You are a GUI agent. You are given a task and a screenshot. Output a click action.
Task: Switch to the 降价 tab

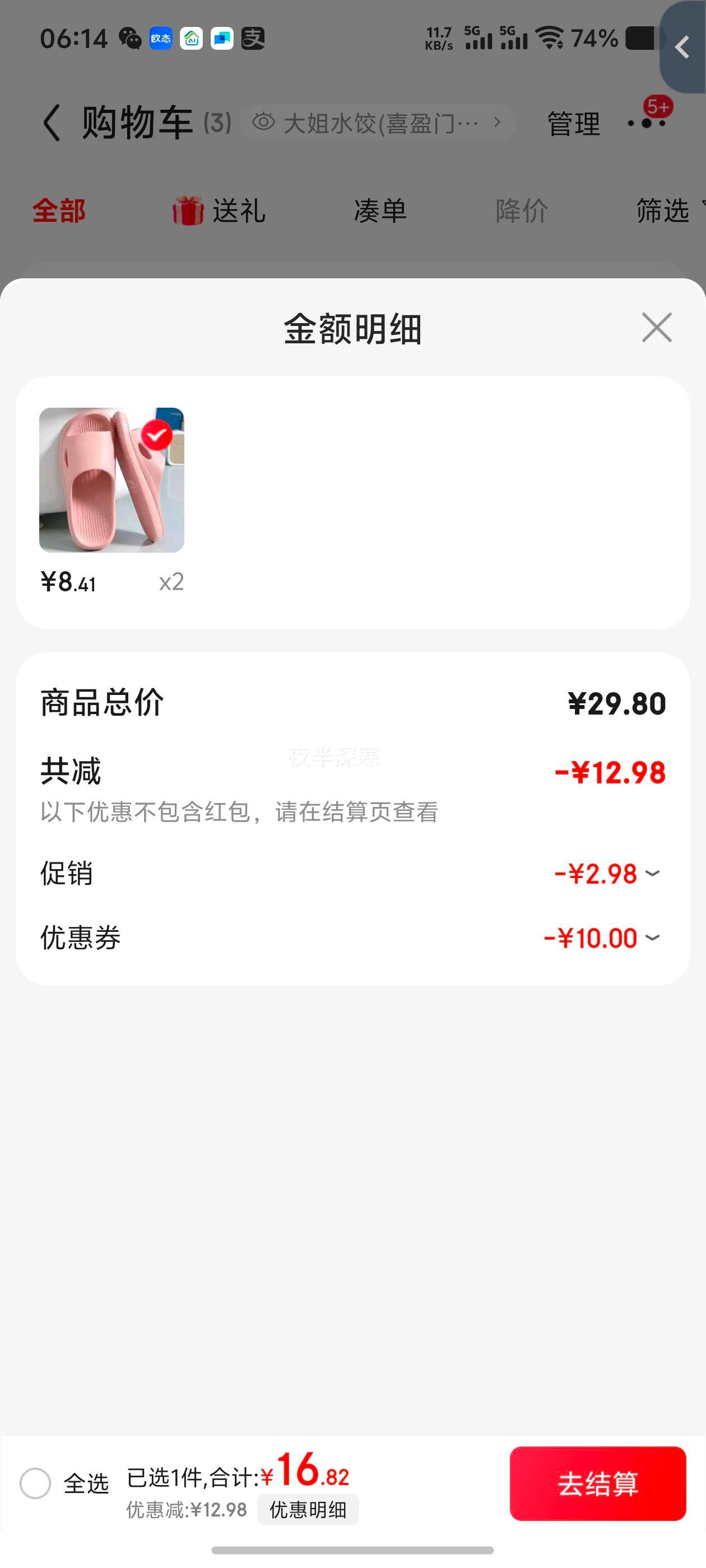(x=522, y=211)
